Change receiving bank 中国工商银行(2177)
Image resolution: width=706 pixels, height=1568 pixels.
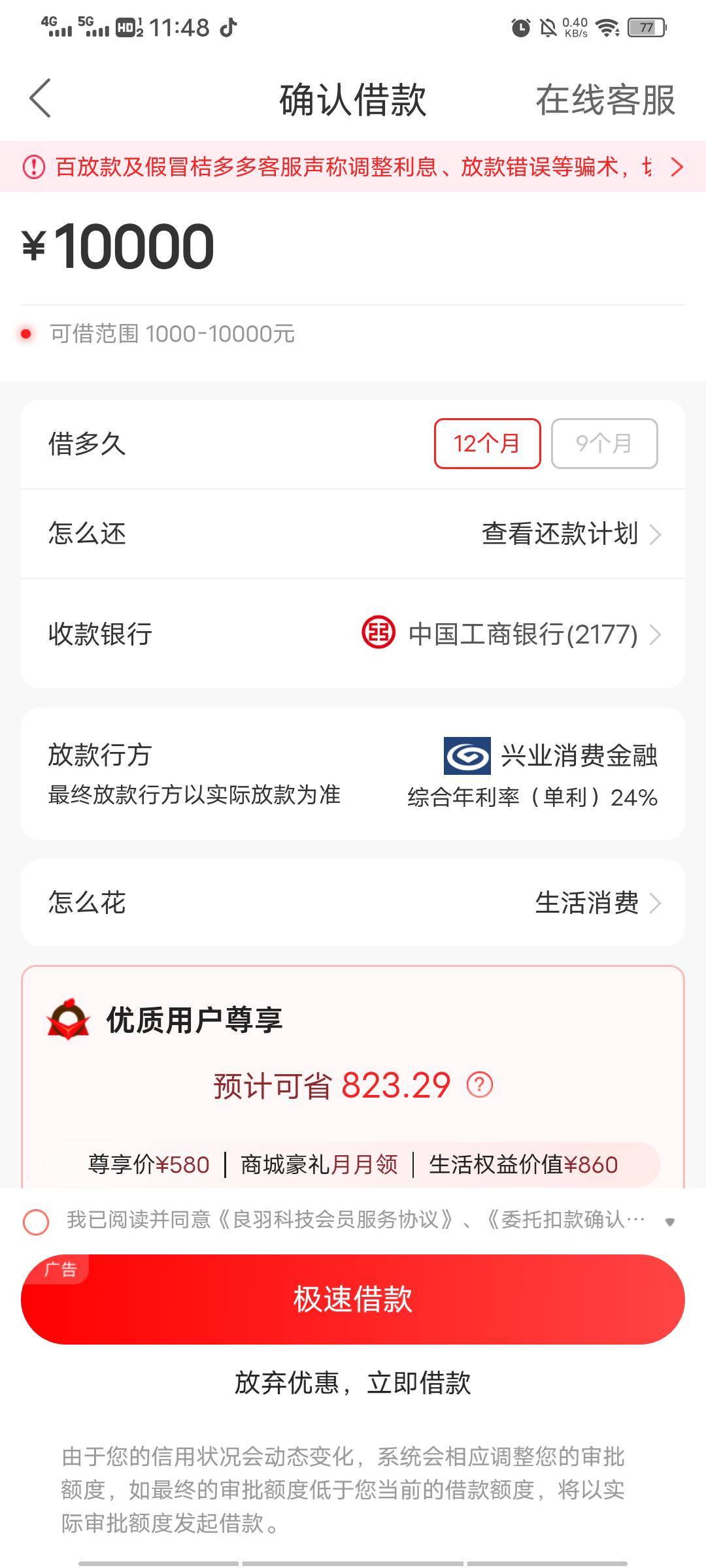click(x=512, y=634)
